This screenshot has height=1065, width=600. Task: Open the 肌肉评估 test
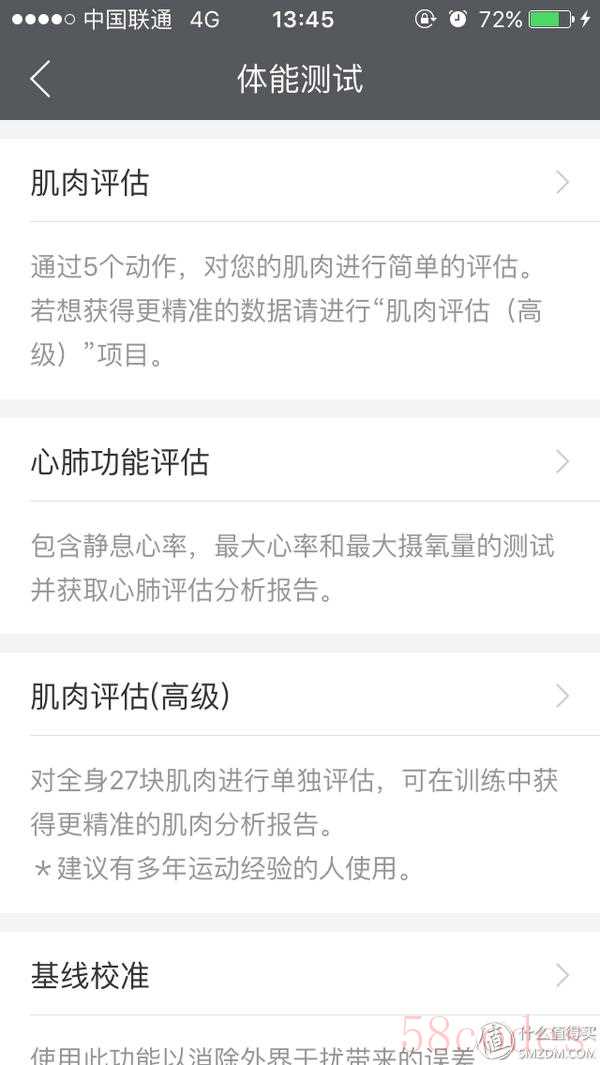(300, 183)
